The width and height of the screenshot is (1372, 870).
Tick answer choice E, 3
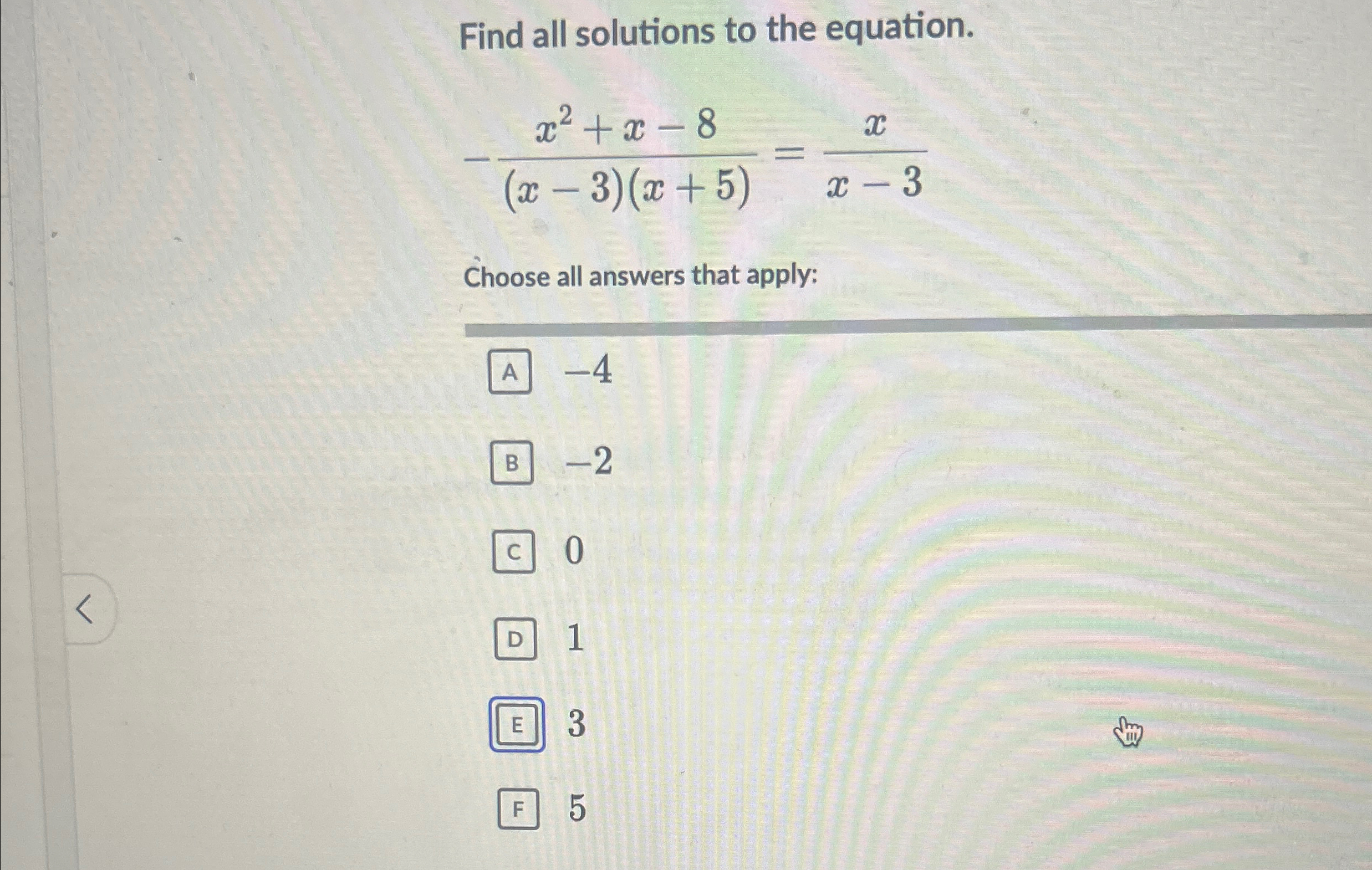click(517, 725)
